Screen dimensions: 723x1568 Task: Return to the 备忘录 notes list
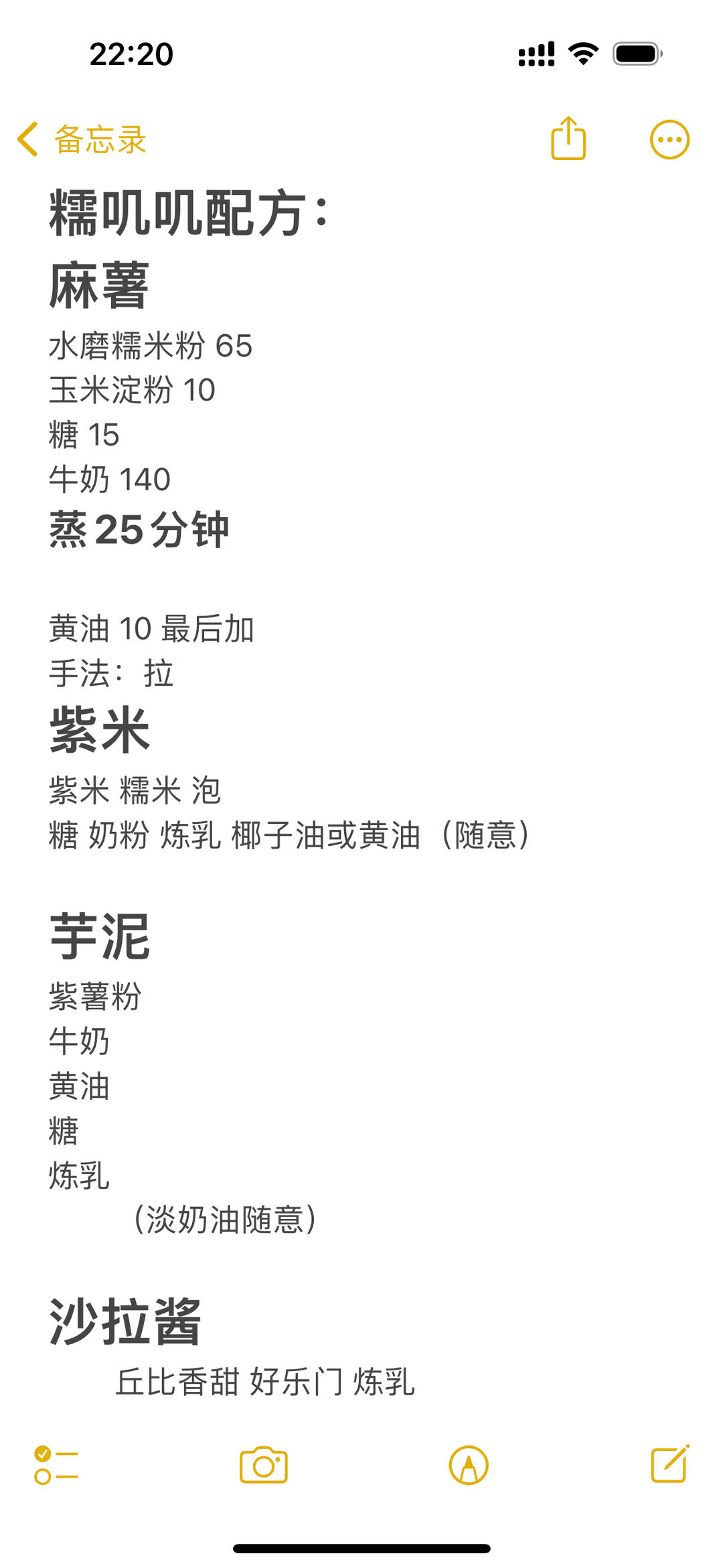100,139
